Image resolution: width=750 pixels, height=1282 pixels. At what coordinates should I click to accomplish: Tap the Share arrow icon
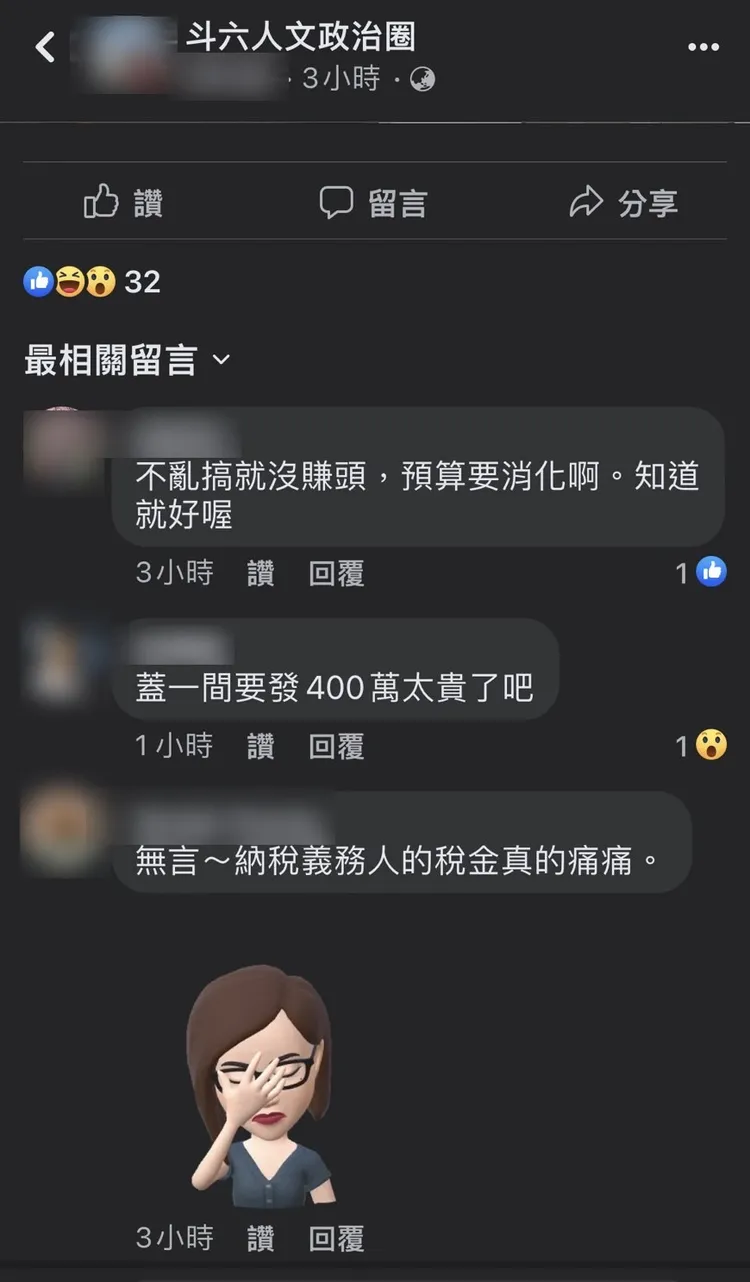(590, 202)
